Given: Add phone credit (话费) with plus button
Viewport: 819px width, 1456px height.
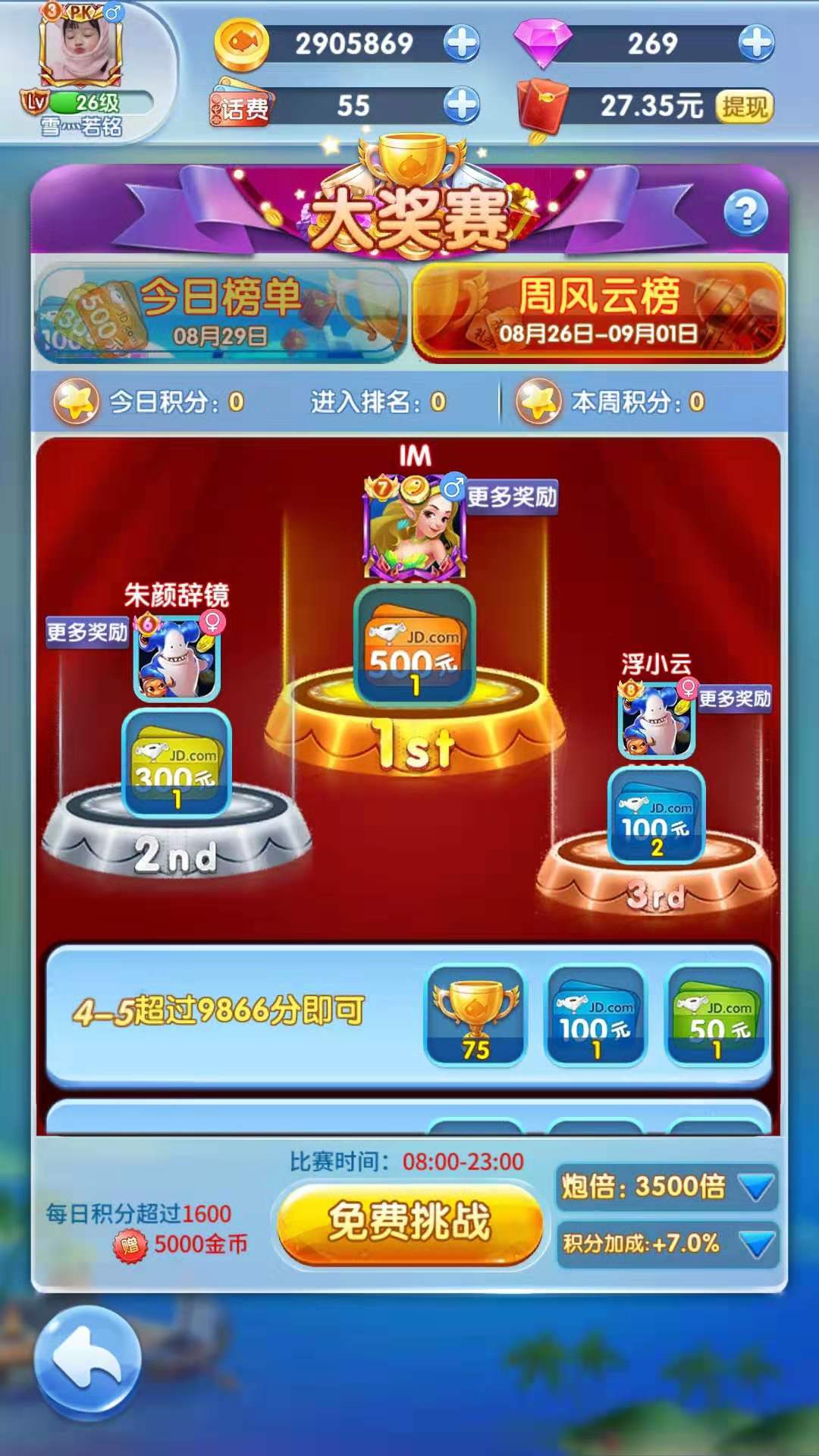Looking at the screenshot, I should [x=462, y=105].
